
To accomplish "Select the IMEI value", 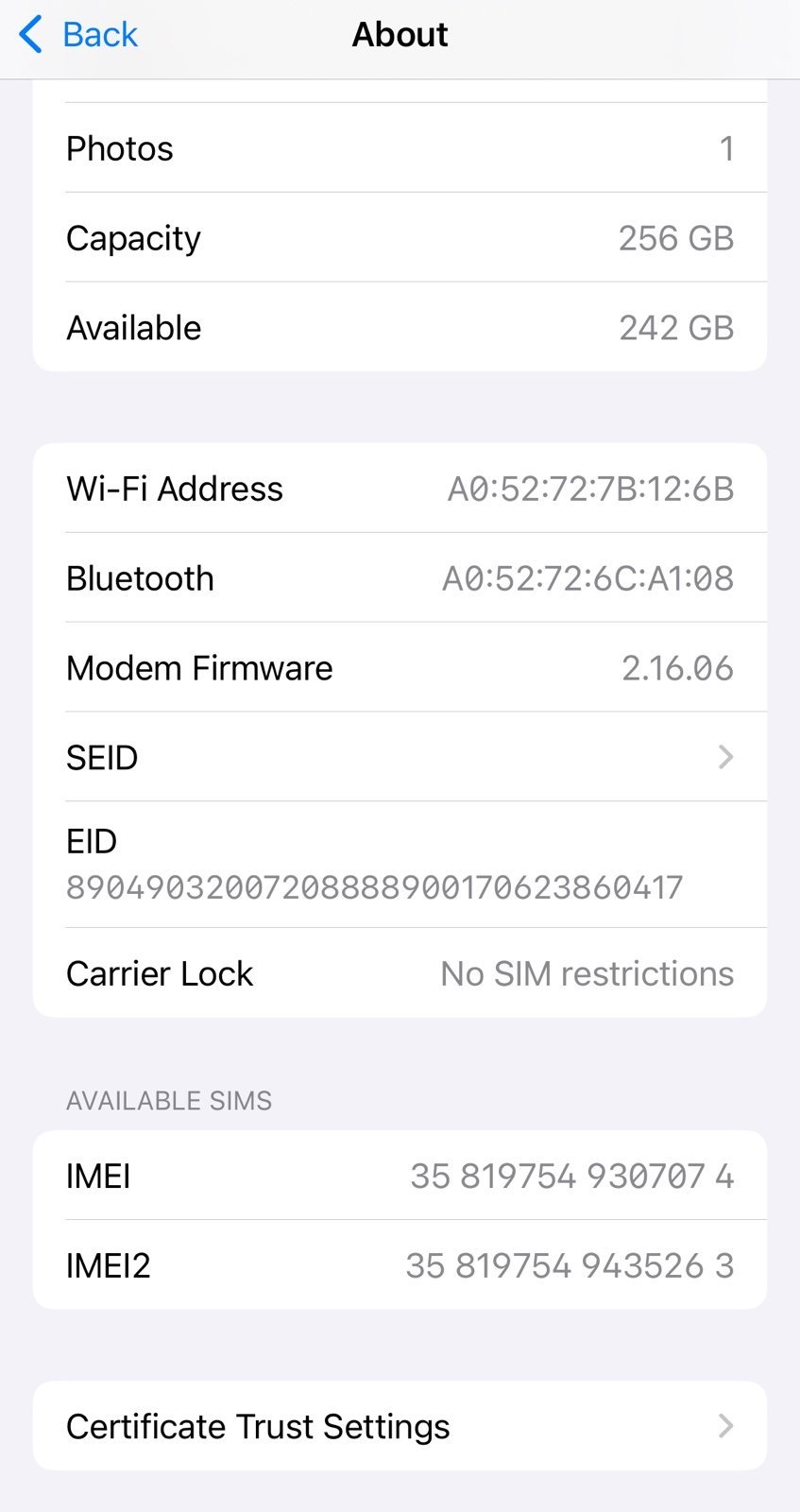I will (x=571, y=1176).
